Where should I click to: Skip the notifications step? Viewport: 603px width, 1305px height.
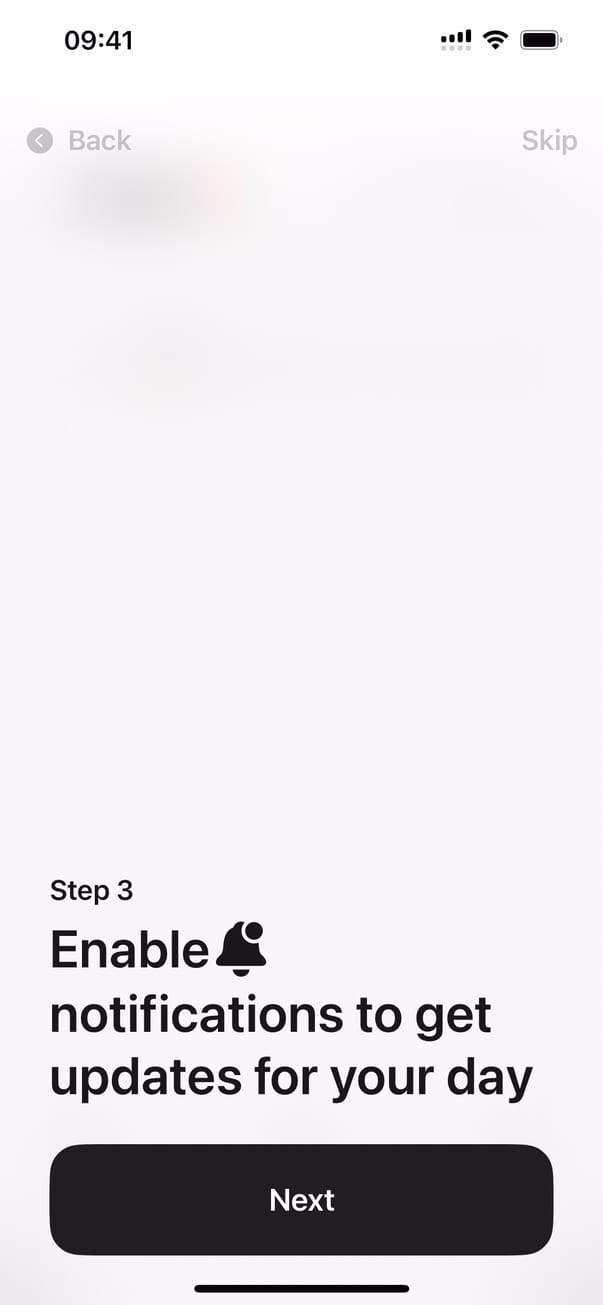pos(549,141)
